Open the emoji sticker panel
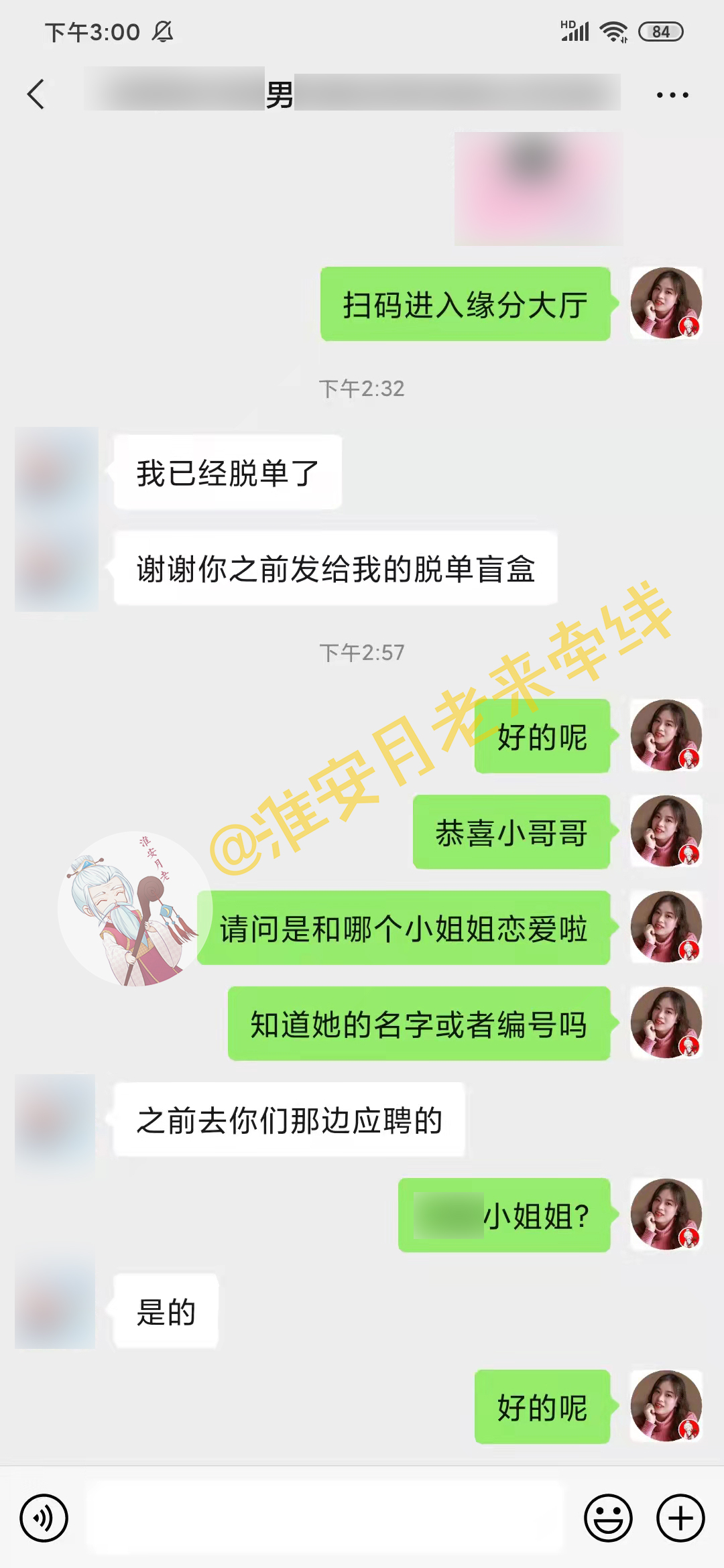This screenshot has height=1568, width=724. coord(608,1518)
